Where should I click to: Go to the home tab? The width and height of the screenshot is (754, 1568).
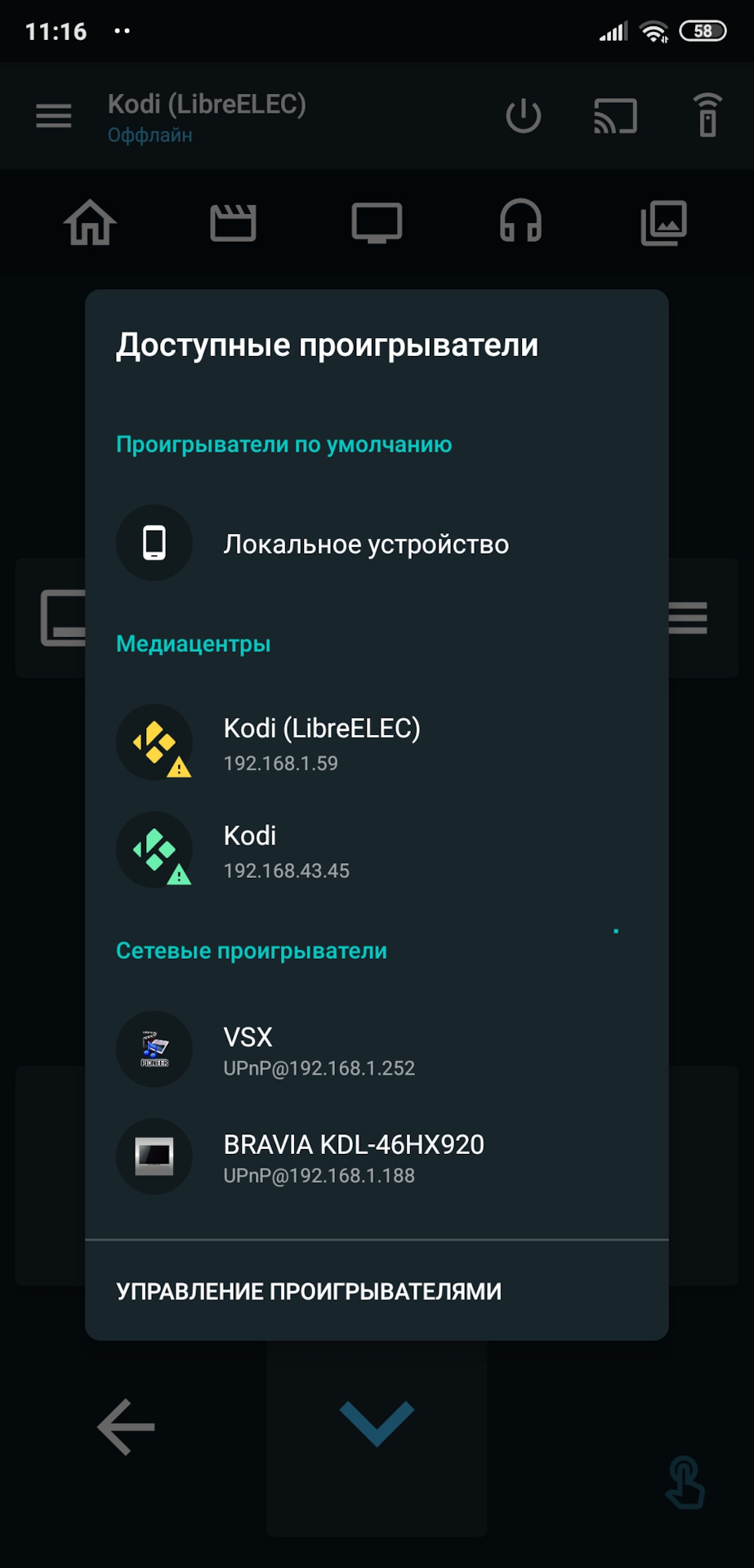[90, 222]
